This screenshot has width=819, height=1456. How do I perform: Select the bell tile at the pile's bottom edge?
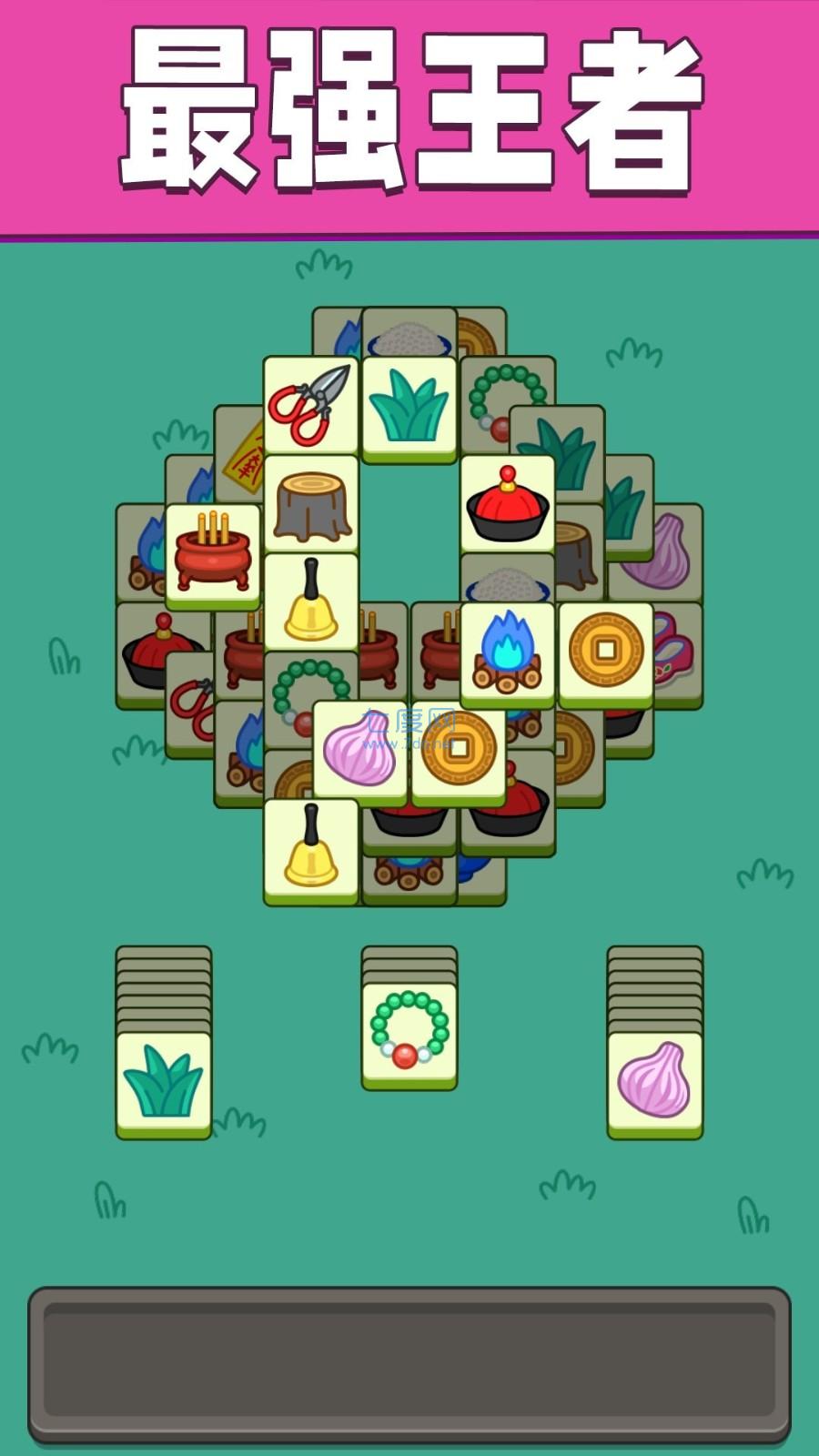point(310,847)
